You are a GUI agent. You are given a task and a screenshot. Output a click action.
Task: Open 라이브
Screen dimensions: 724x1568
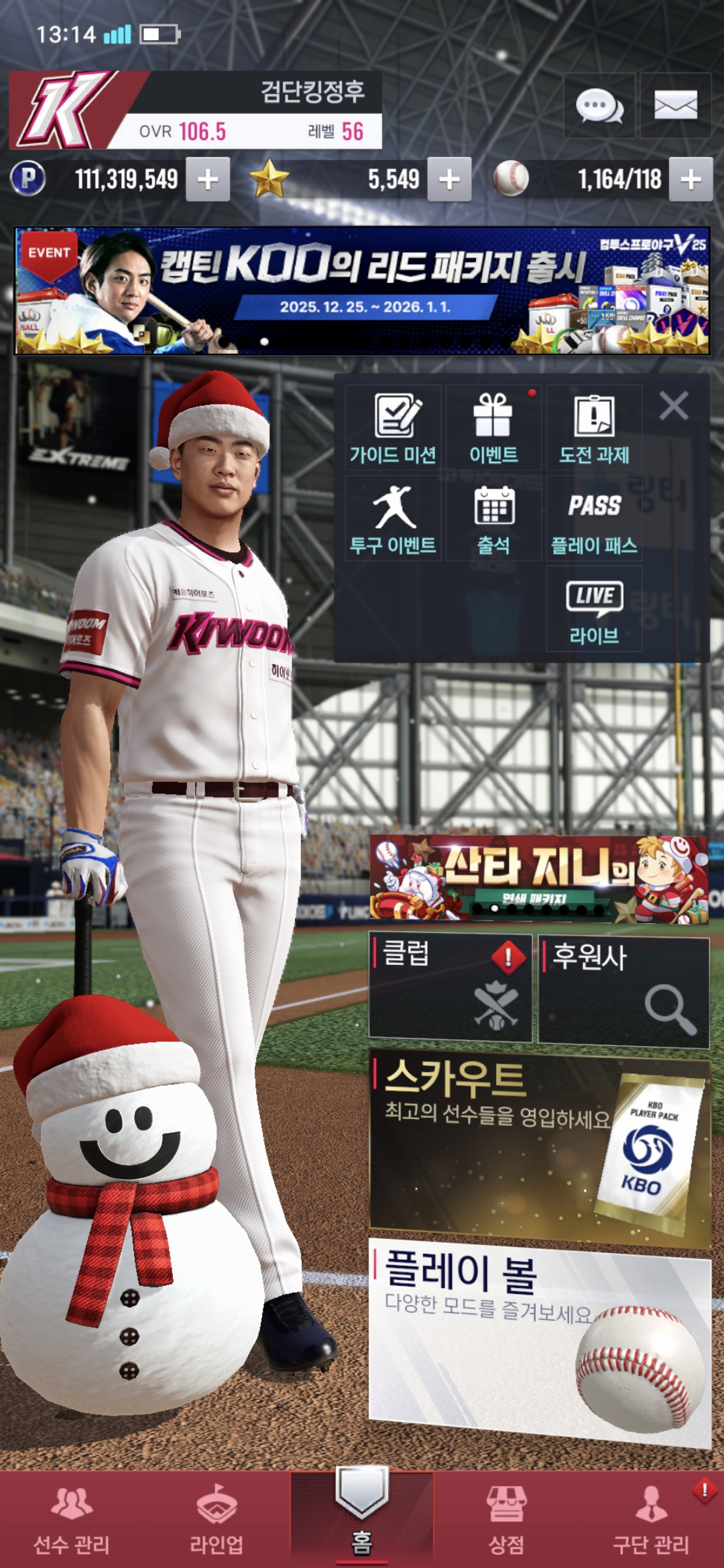tap(594, 608)
